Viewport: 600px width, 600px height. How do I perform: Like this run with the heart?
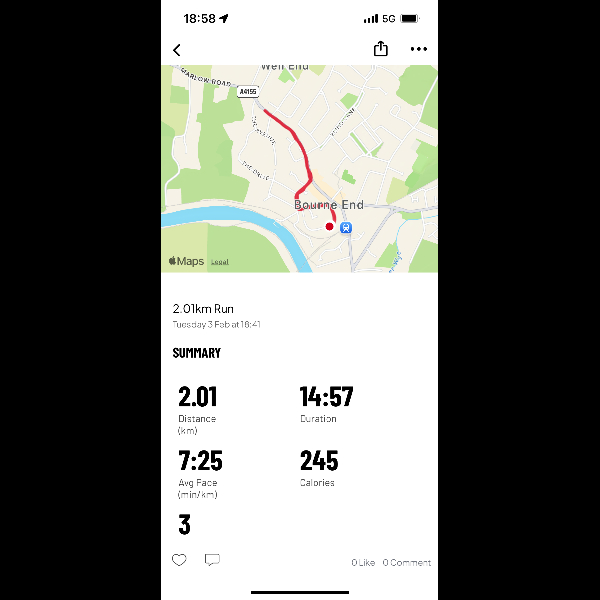179,560
